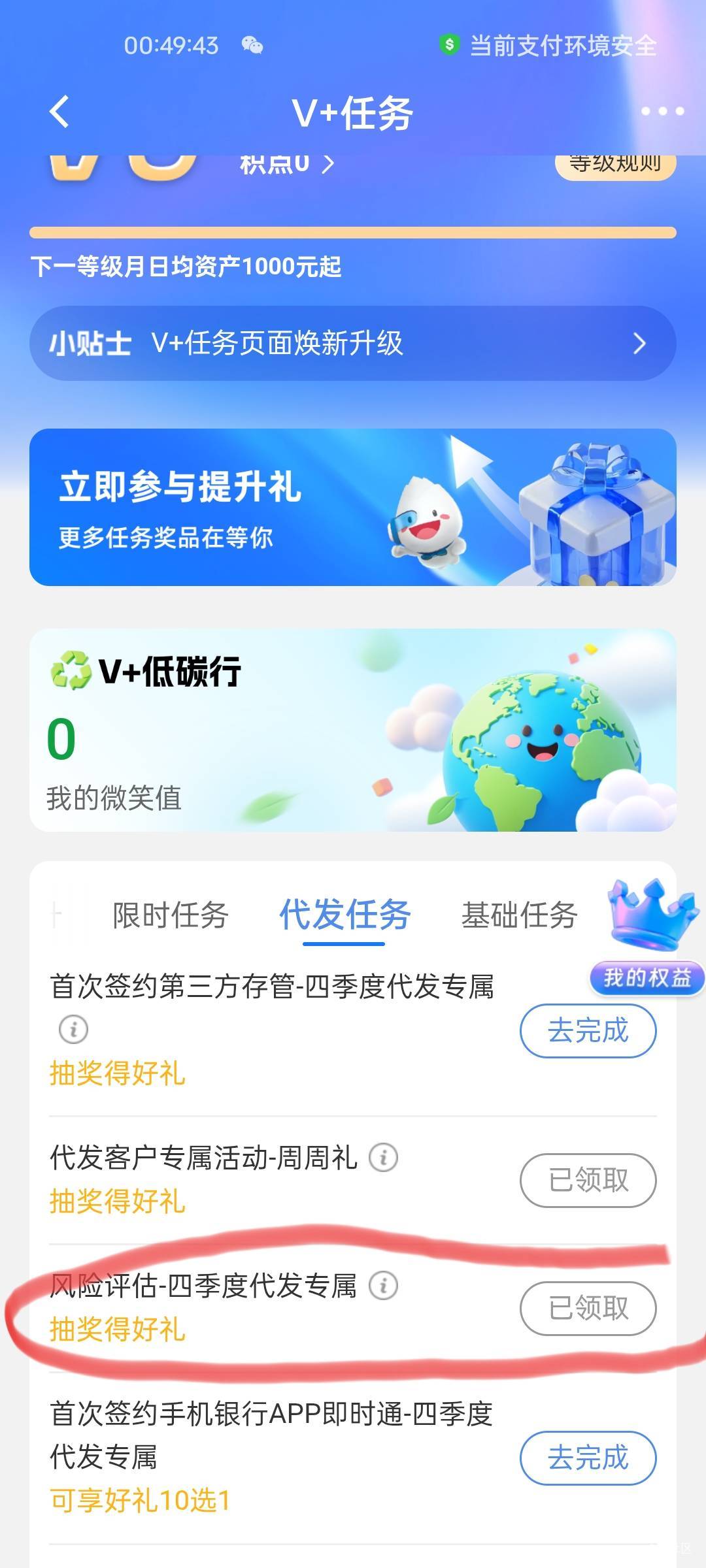
Task: Open the 小贴士 V+任务页面焕新升级 notice
Action: pyautogui.click(x=353, y=344)
